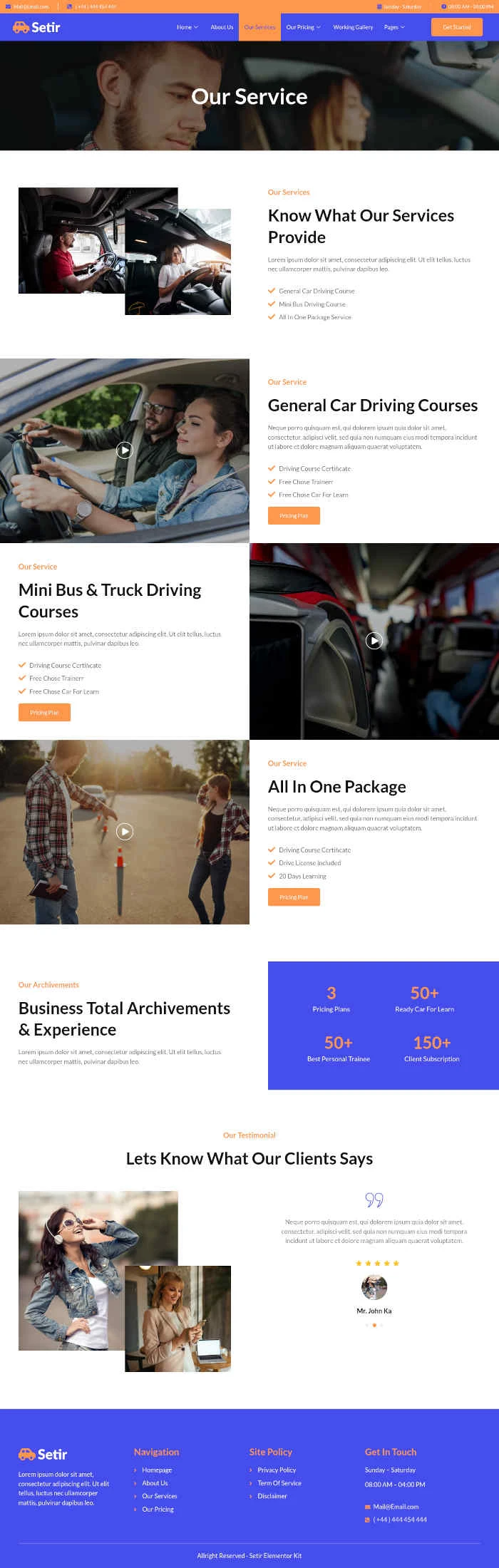Open the Our Pricing footer link
This screenshot has width=499, height=1568.
158,1509
